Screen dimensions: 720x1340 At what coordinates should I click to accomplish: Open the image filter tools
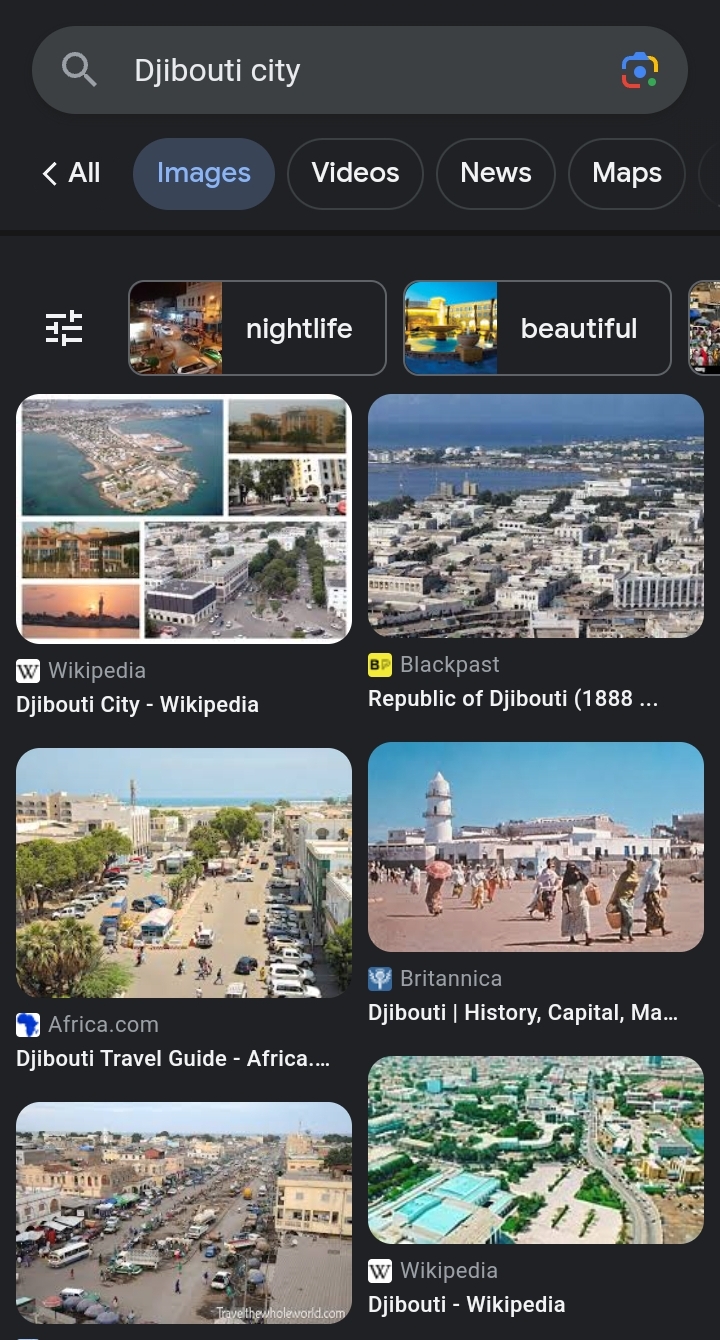tap(64, 328)
